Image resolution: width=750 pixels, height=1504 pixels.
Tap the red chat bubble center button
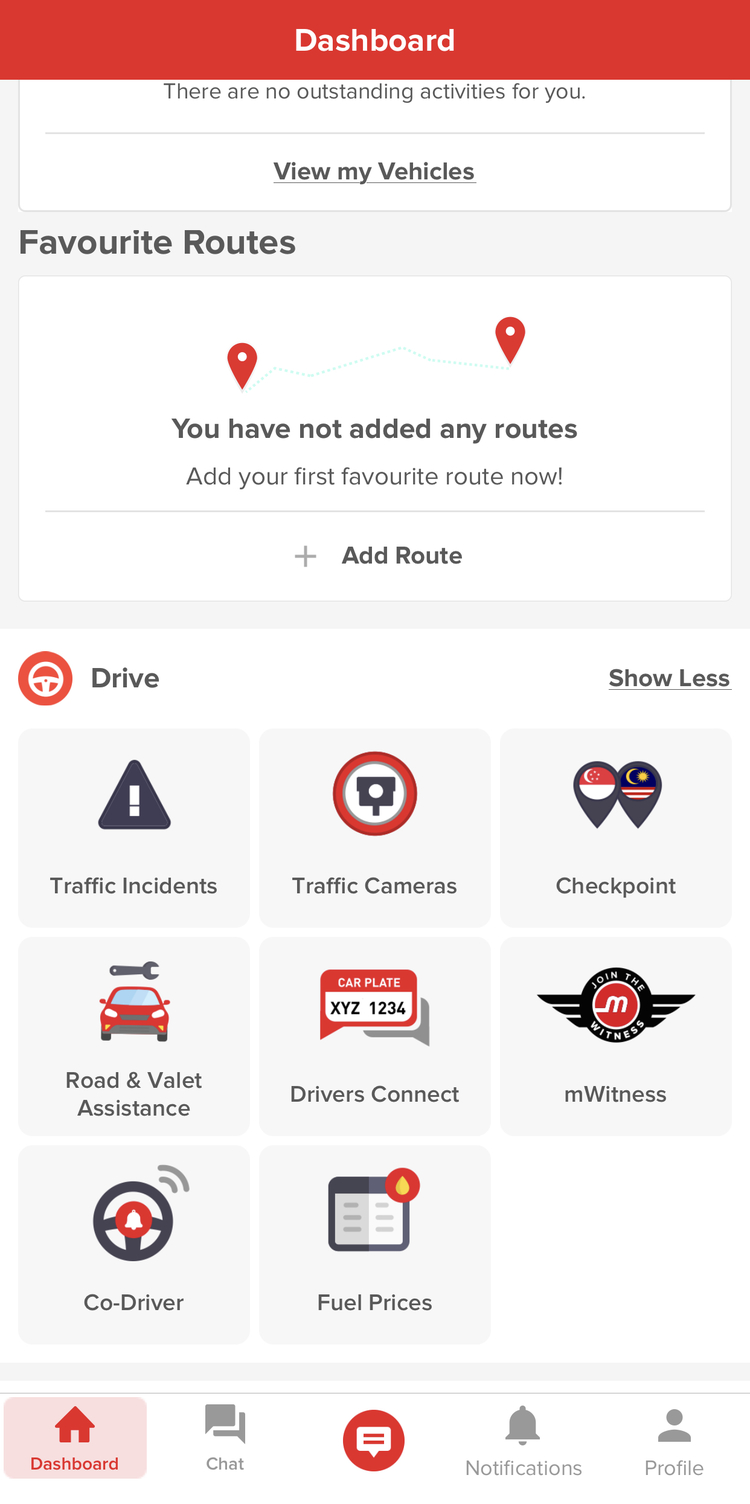point(373,1441)
